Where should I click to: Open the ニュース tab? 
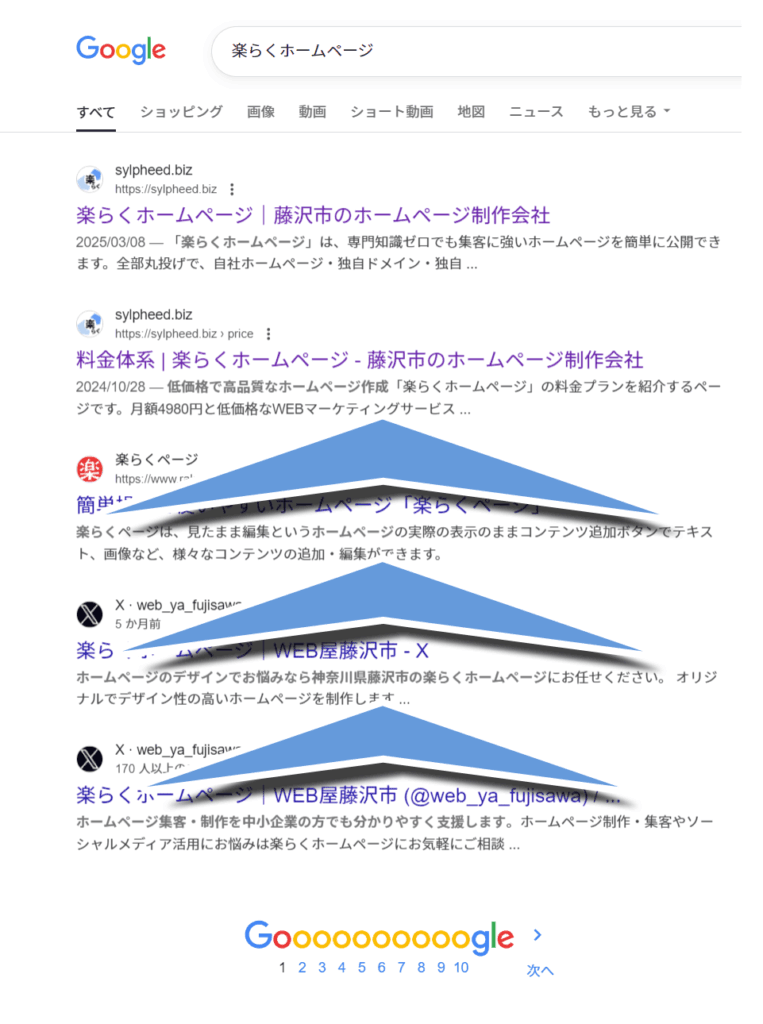coord(536,112)
